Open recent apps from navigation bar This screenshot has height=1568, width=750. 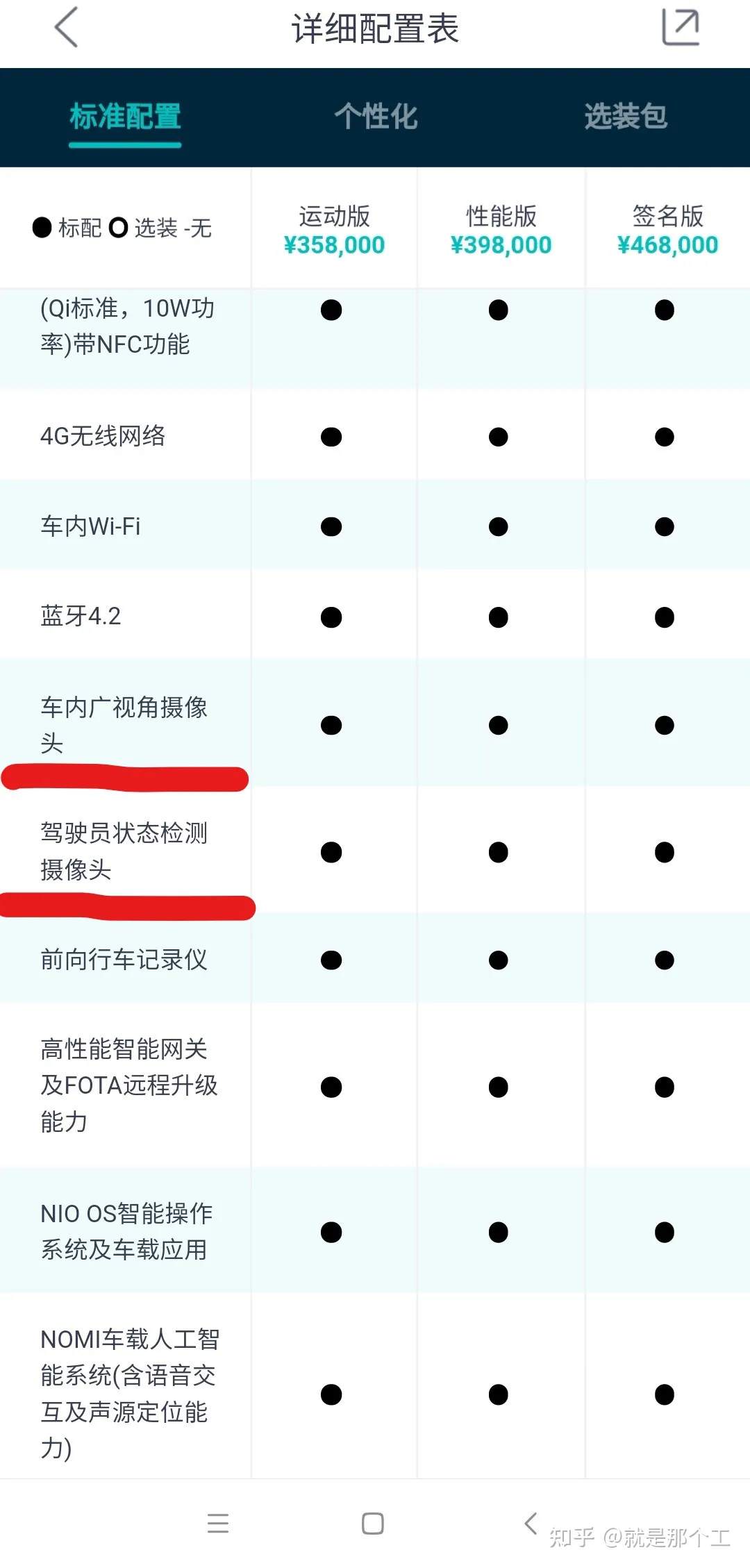218,1524
